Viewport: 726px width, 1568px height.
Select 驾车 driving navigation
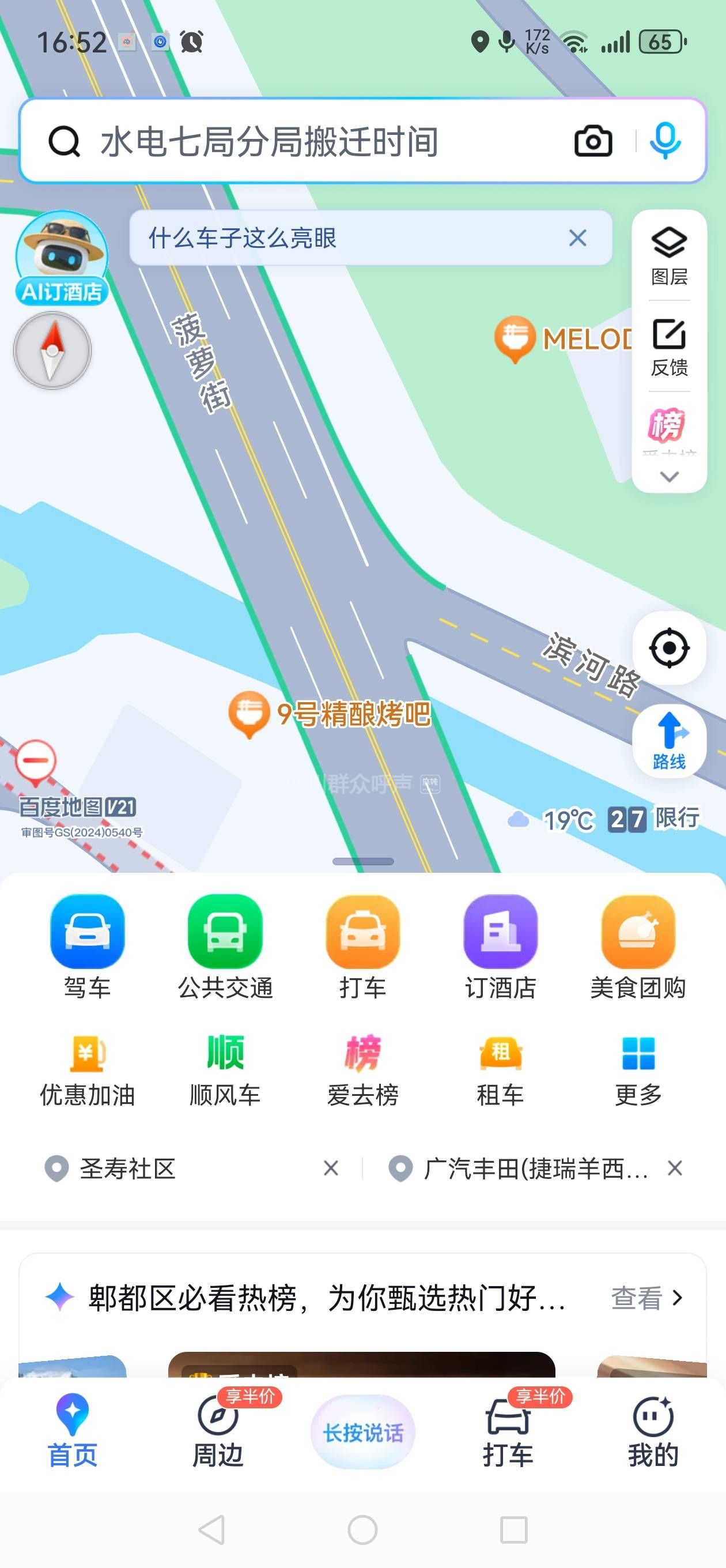coord(87,947)
